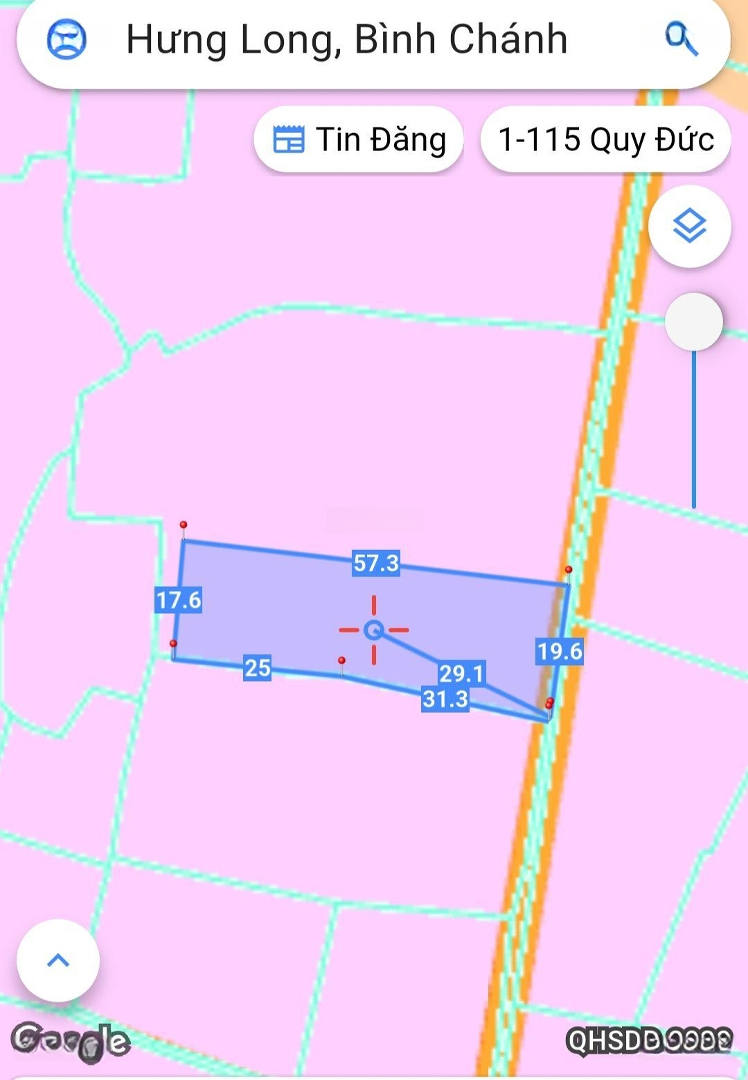Tap the Hưng Long, Bình Chánh search field

coord(346,40)
